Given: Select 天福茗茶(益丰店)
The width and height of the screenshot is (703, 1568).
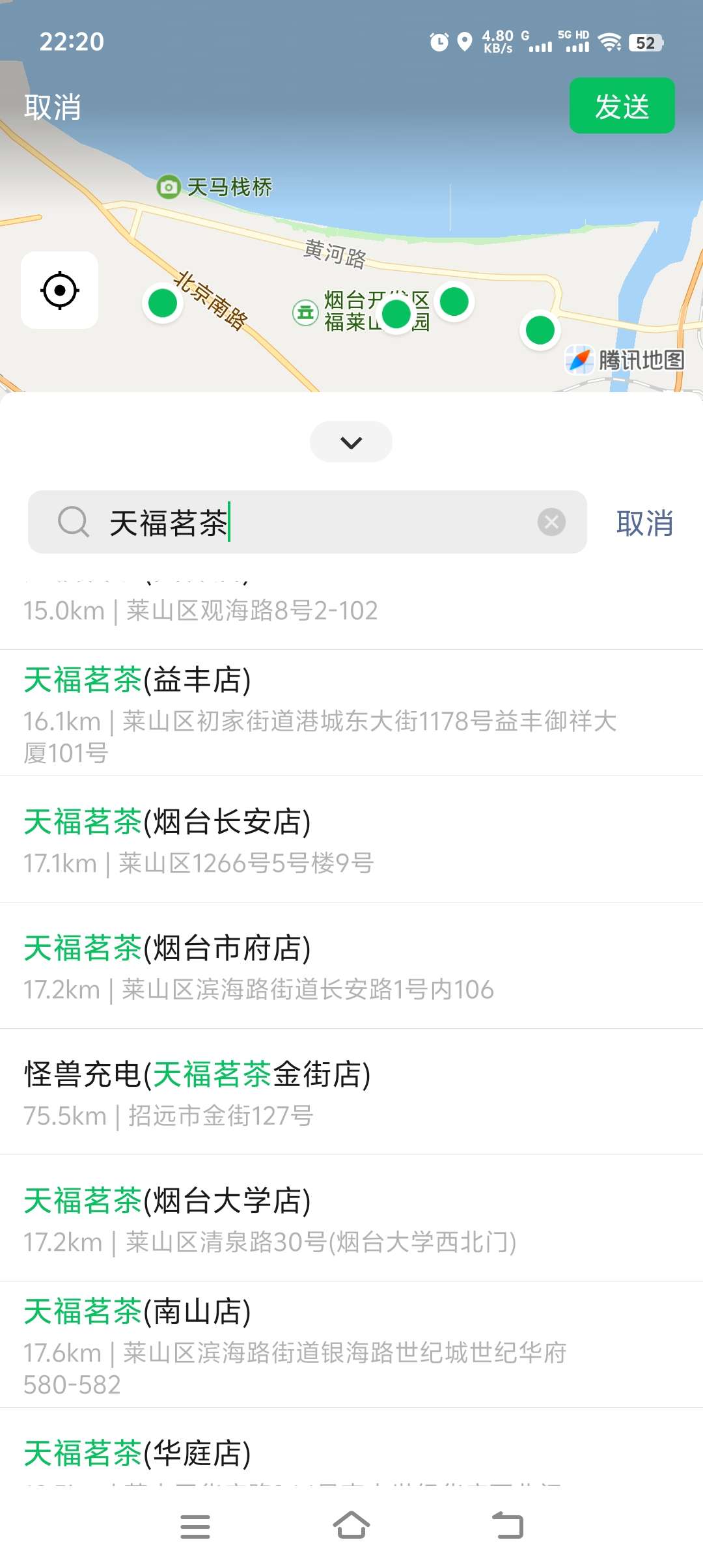Looking at the screenshot, I should coord(351,713).
